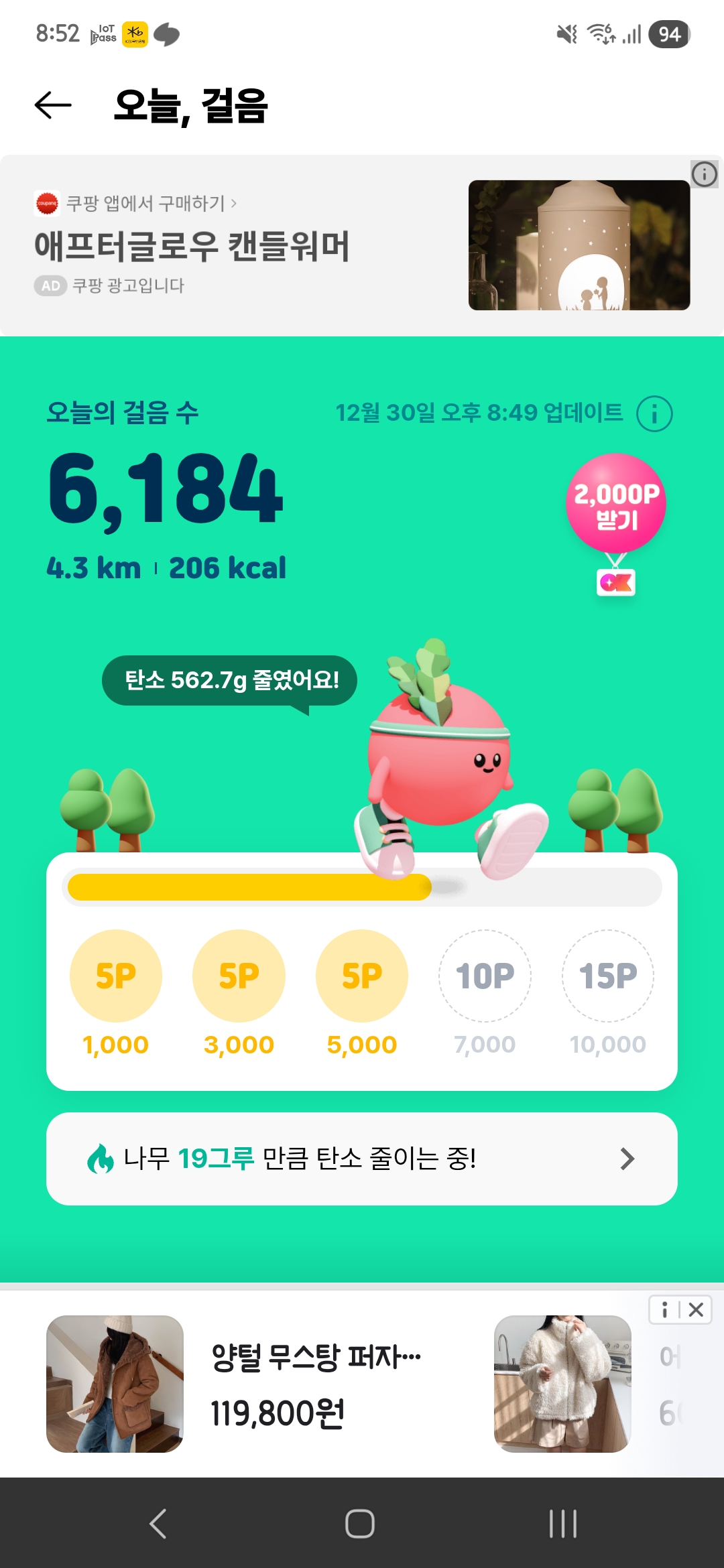This screenshot has width=724, height=1568.
Task: Open the step count info icon
Action: (654, 413)
